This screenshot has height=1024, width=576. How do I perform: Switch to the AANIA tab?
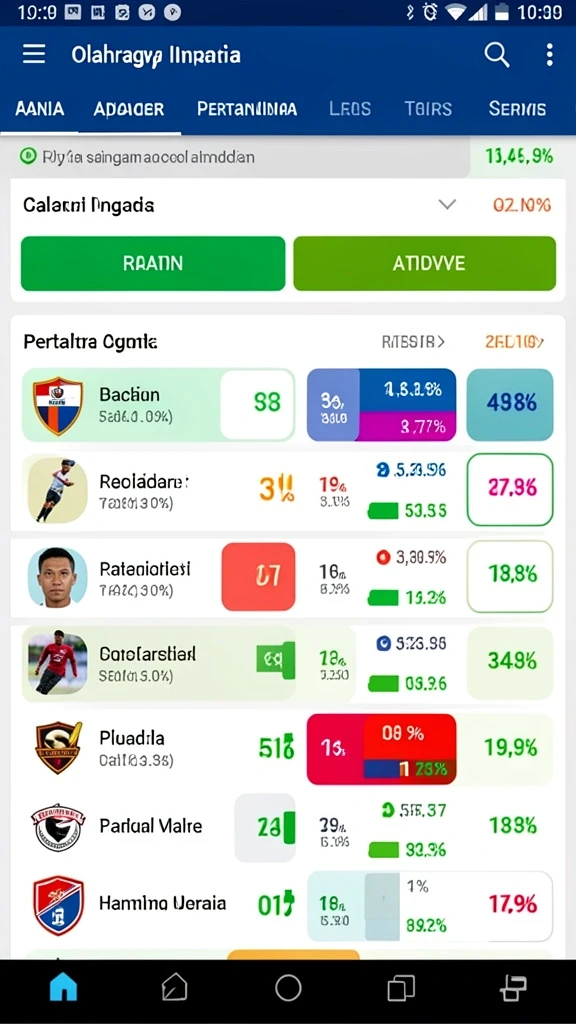[x=40, y=108]
